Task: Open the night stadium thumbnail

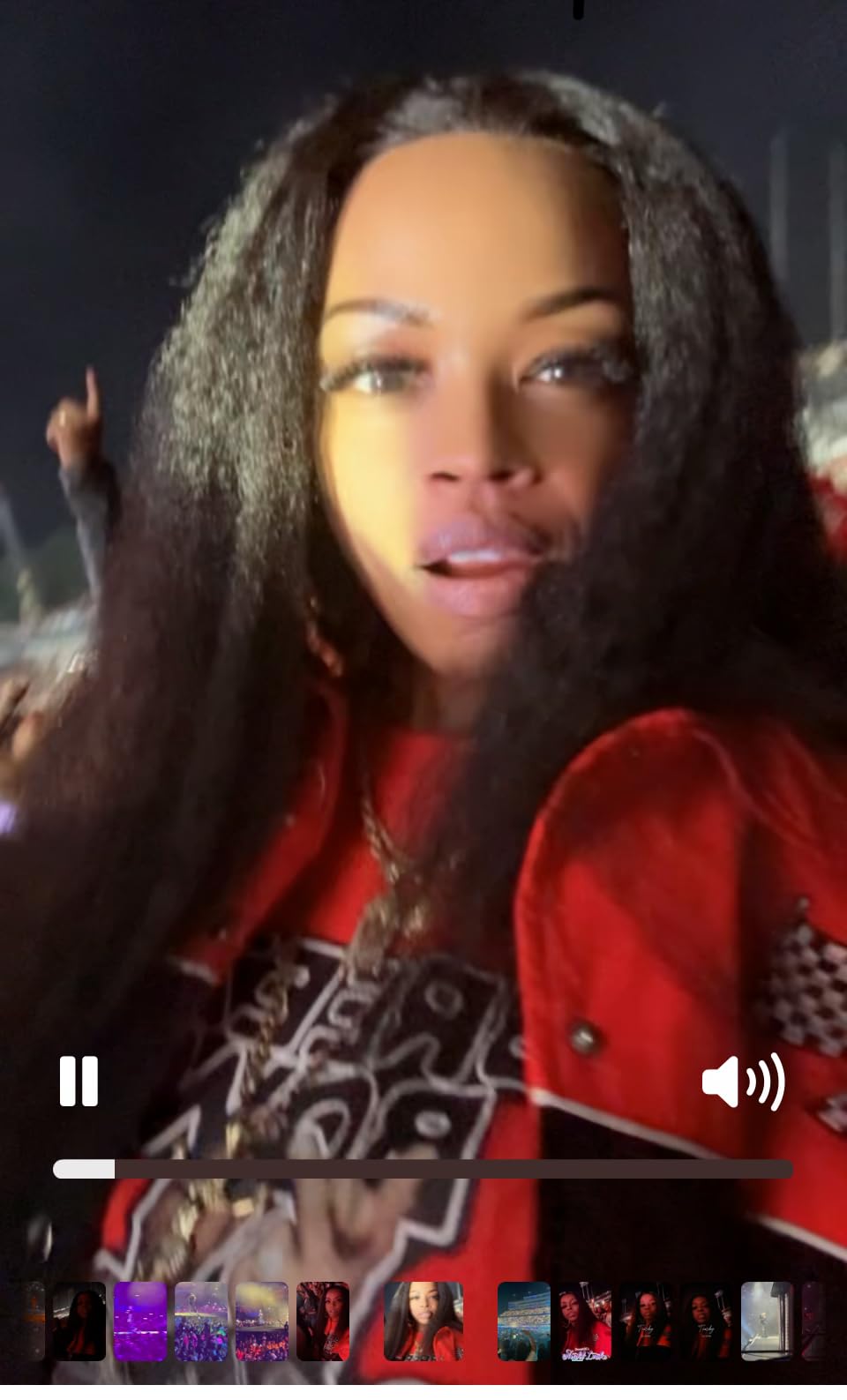Action: click(x=523, y=1321)
